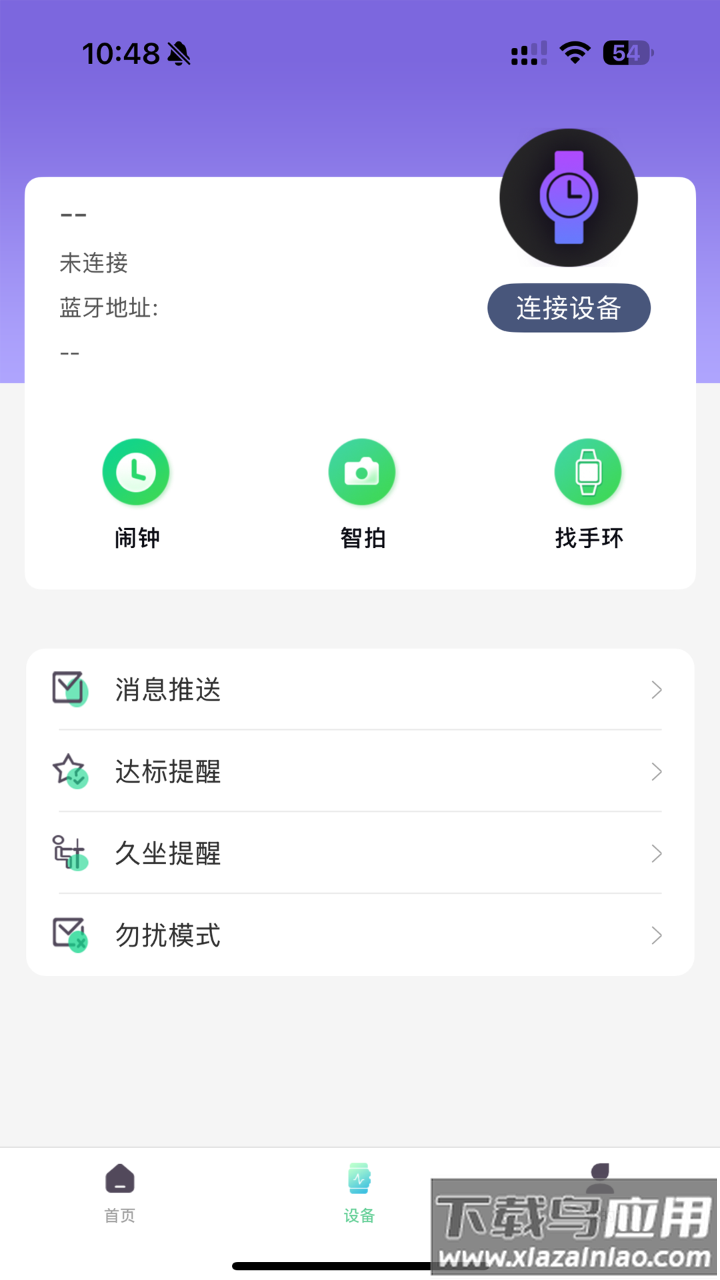Tap the 蓝牙地址 Bluetooth address text
Image resolution: width=720 pixels, height=1280 pixels.
[x=109, y=310]
